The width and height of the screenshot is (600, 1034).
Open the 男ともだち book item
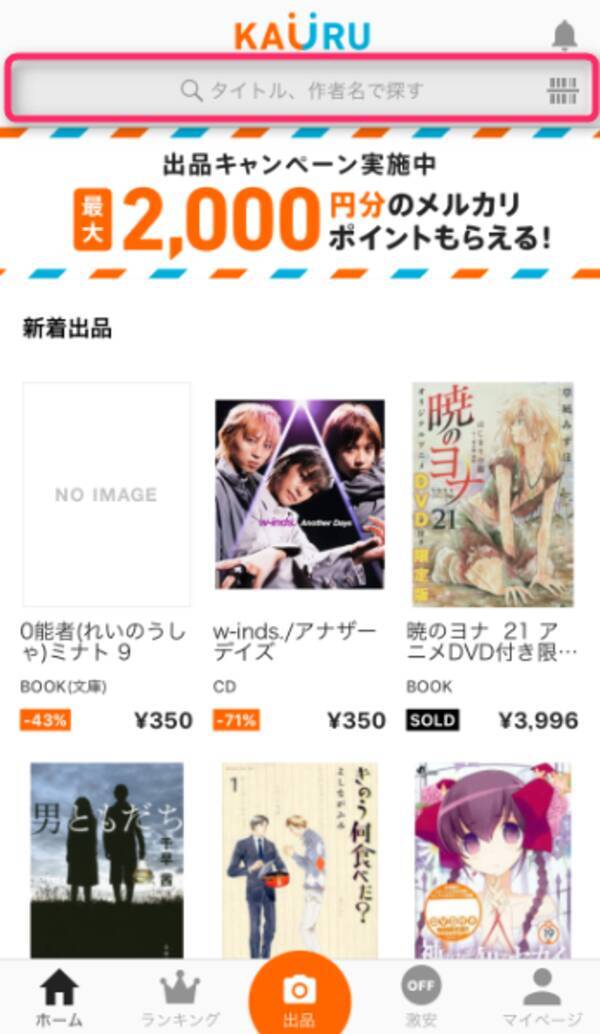(106, 860)
